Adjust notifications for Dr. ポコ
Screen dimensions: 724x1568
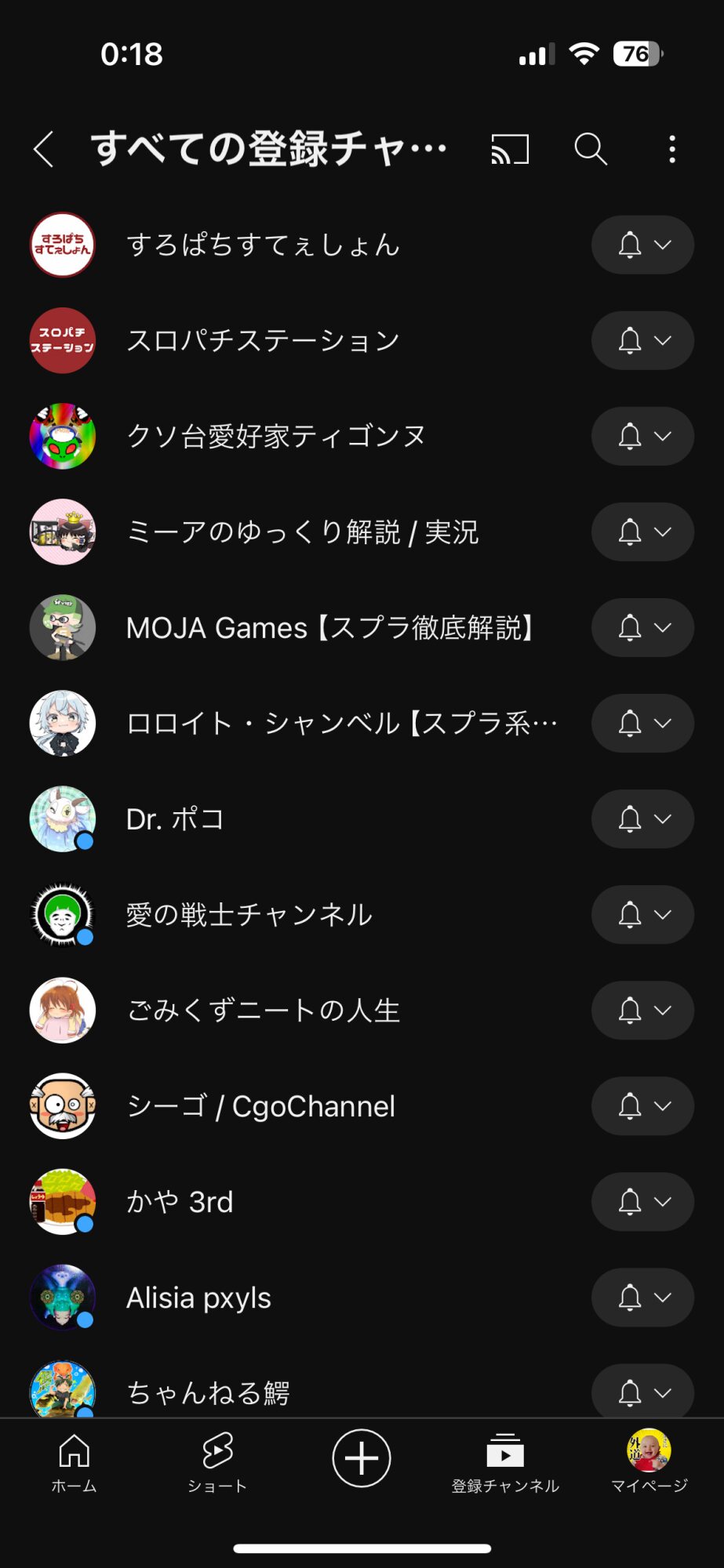click(642, 819)
